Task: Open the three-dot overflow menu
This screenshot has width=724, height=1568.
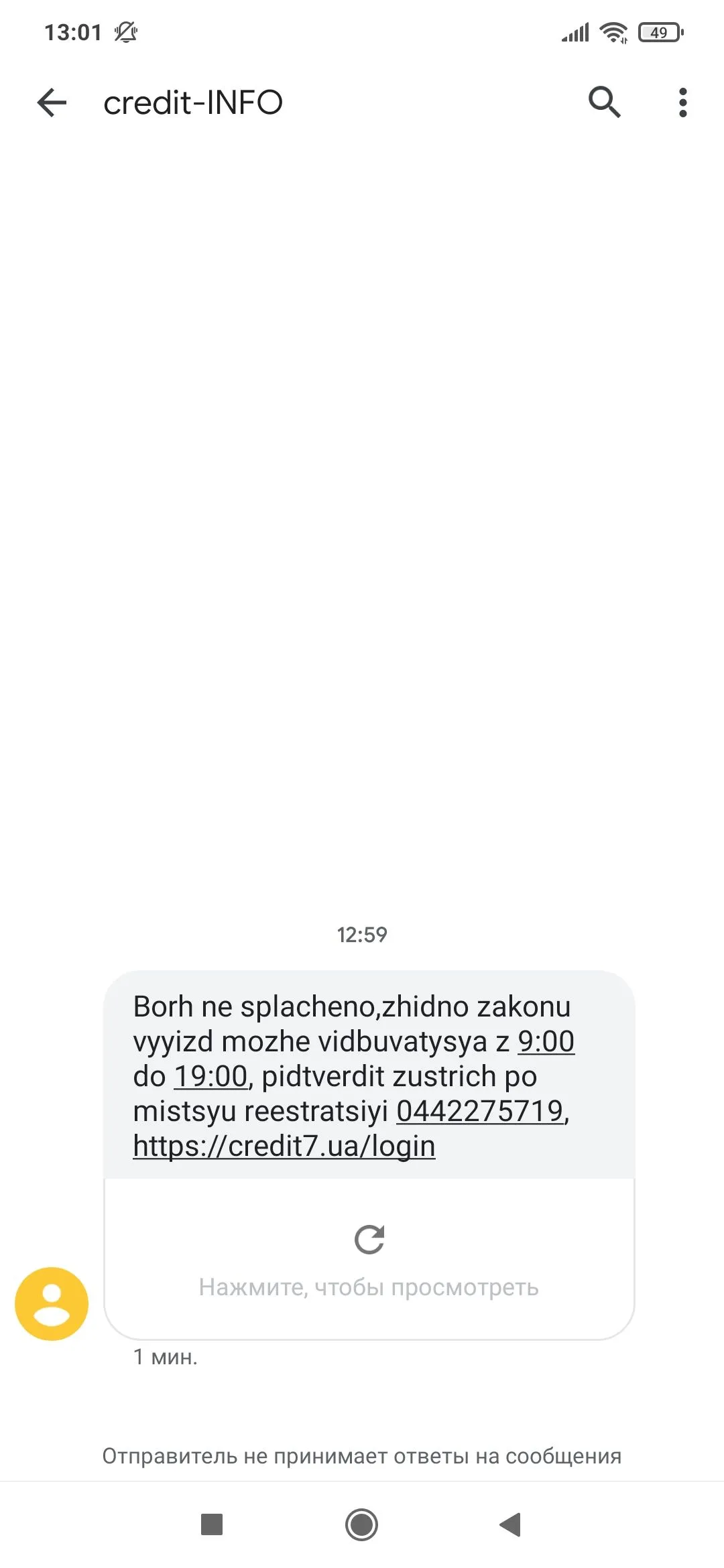Action: point(682,103)
